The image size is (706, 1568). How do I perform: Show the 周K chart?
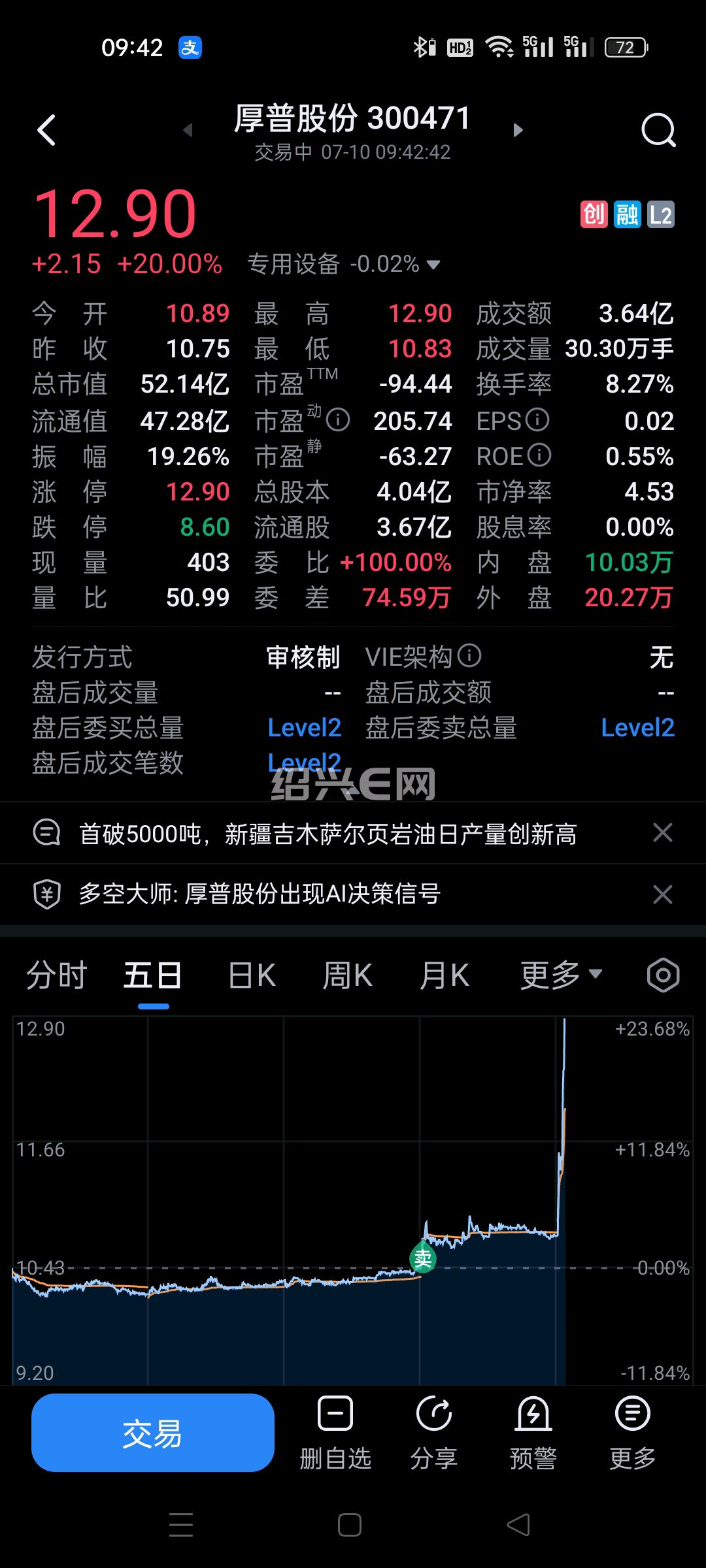click(347, 975)
